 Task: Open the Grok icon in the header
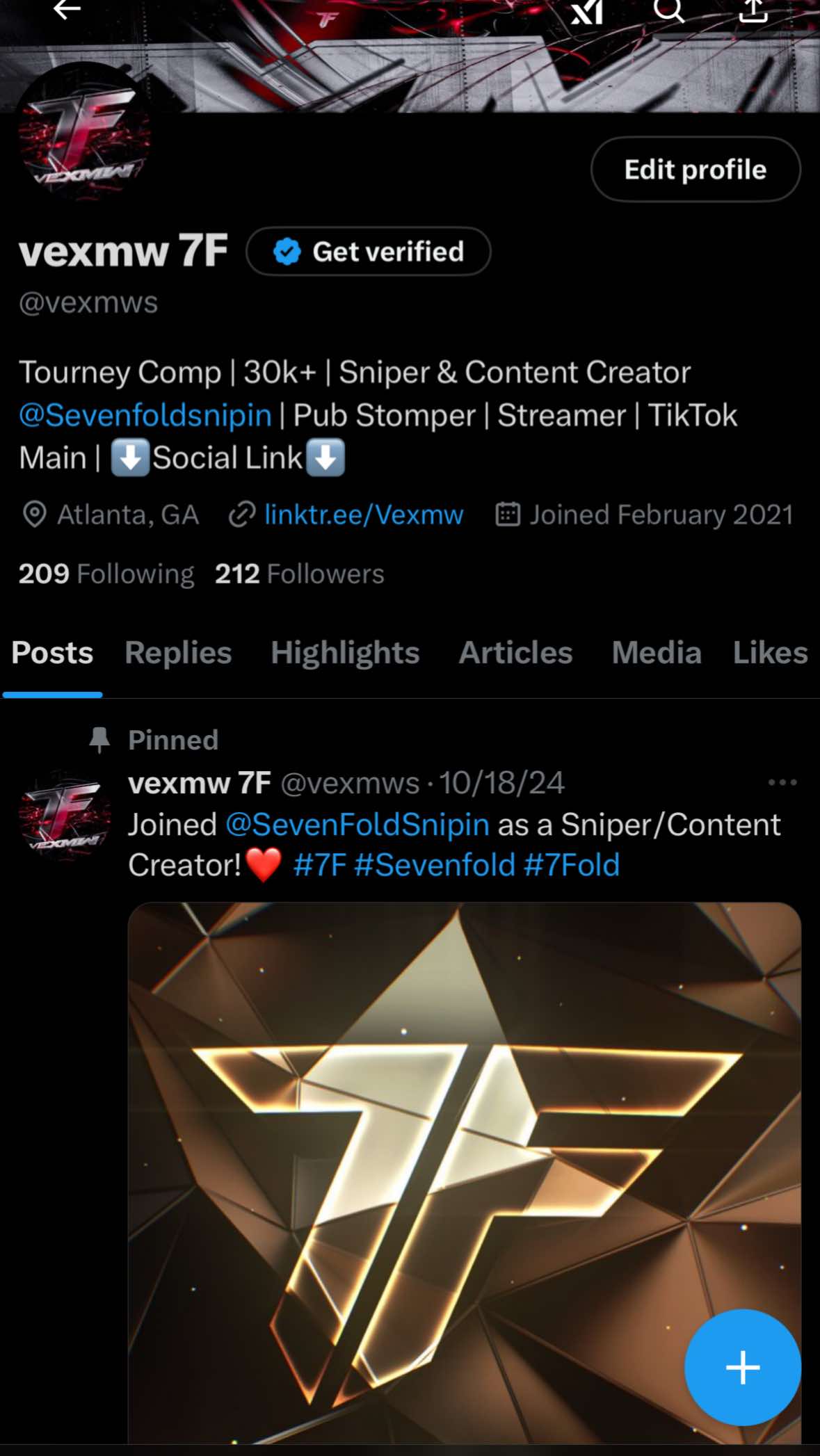[587, 11]
